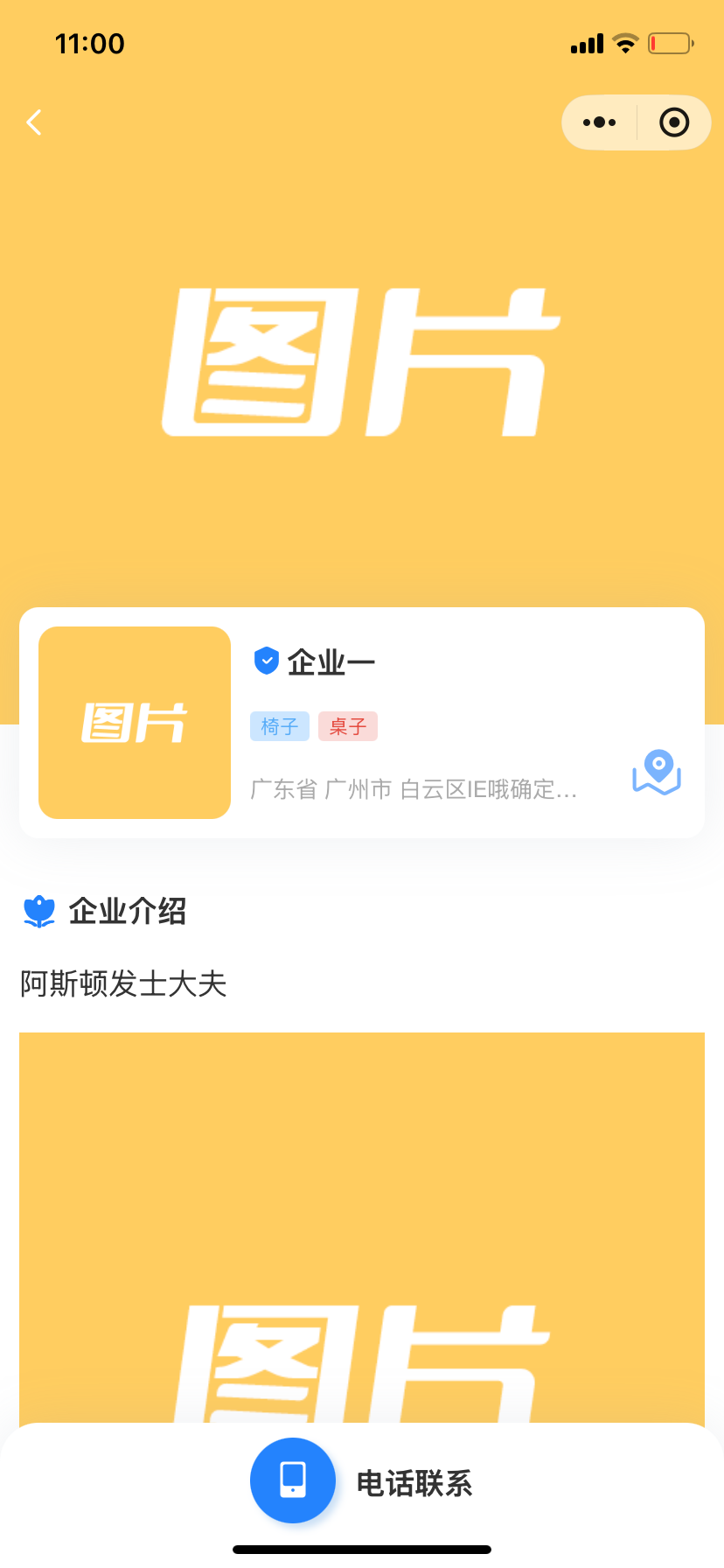Open the image under 企业介绍
Viewport: 724px width, 1568px height.
click(x=362, y=1228)
